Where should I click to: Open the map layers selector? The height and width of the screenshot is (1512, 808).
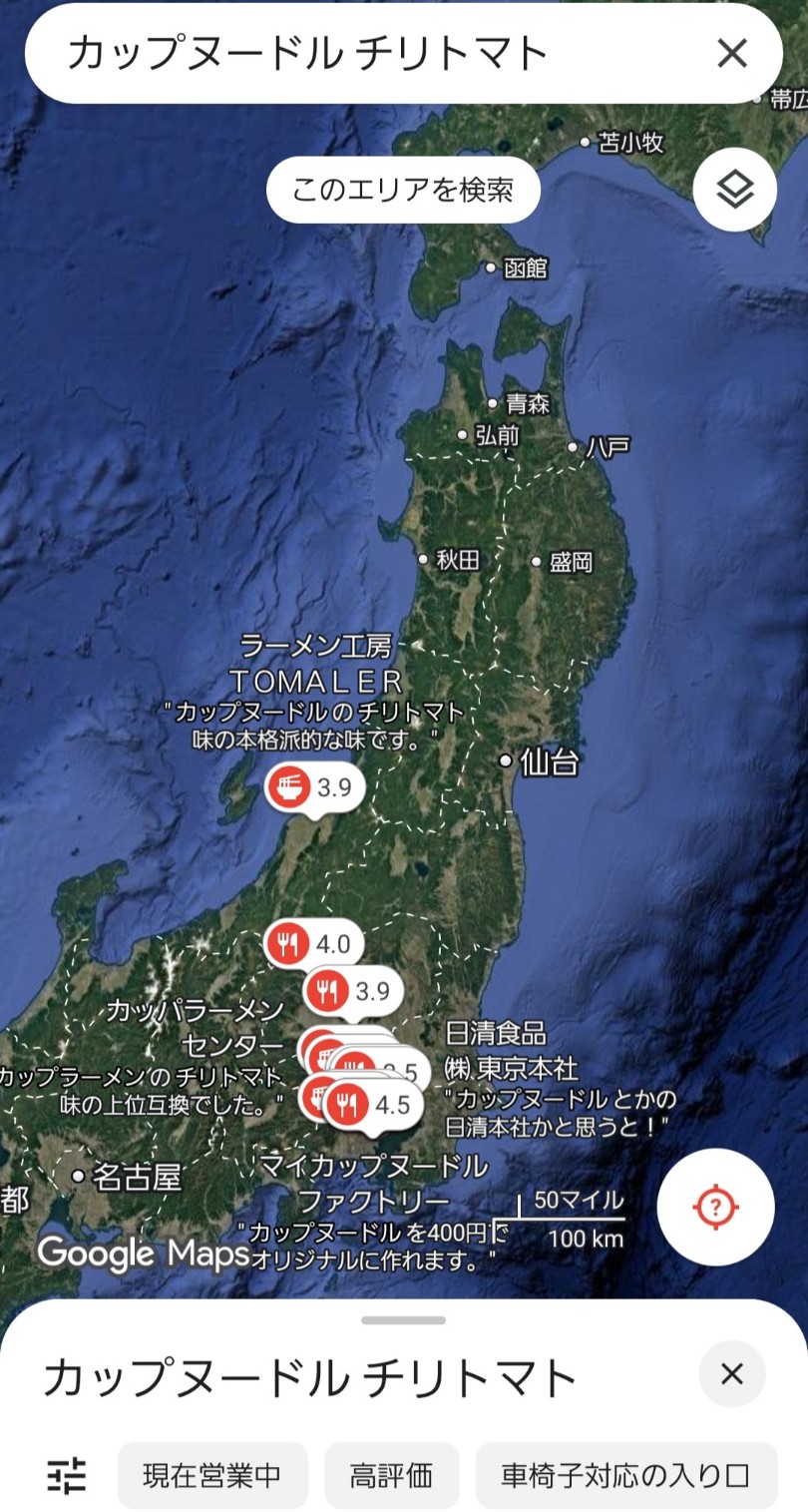click(734, 189)
